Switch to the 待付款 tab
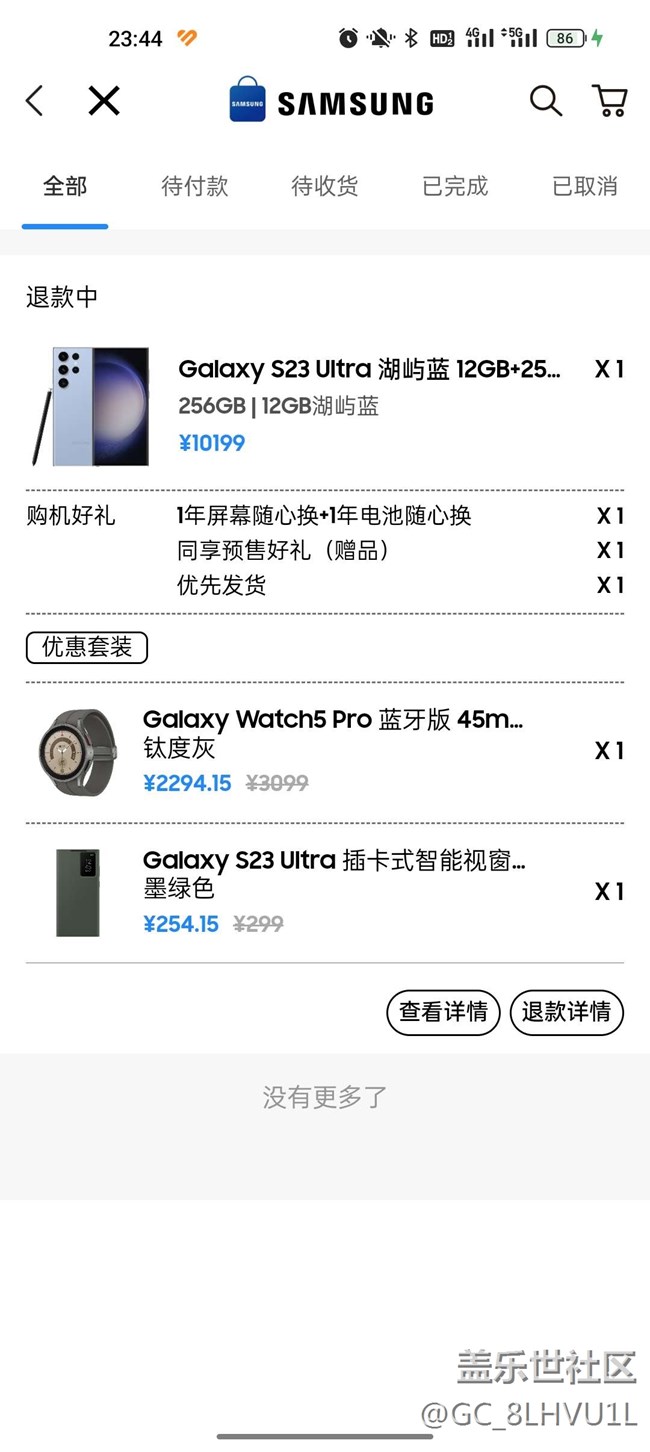Viewport: 650px width, 1452px height. (195, 187)
